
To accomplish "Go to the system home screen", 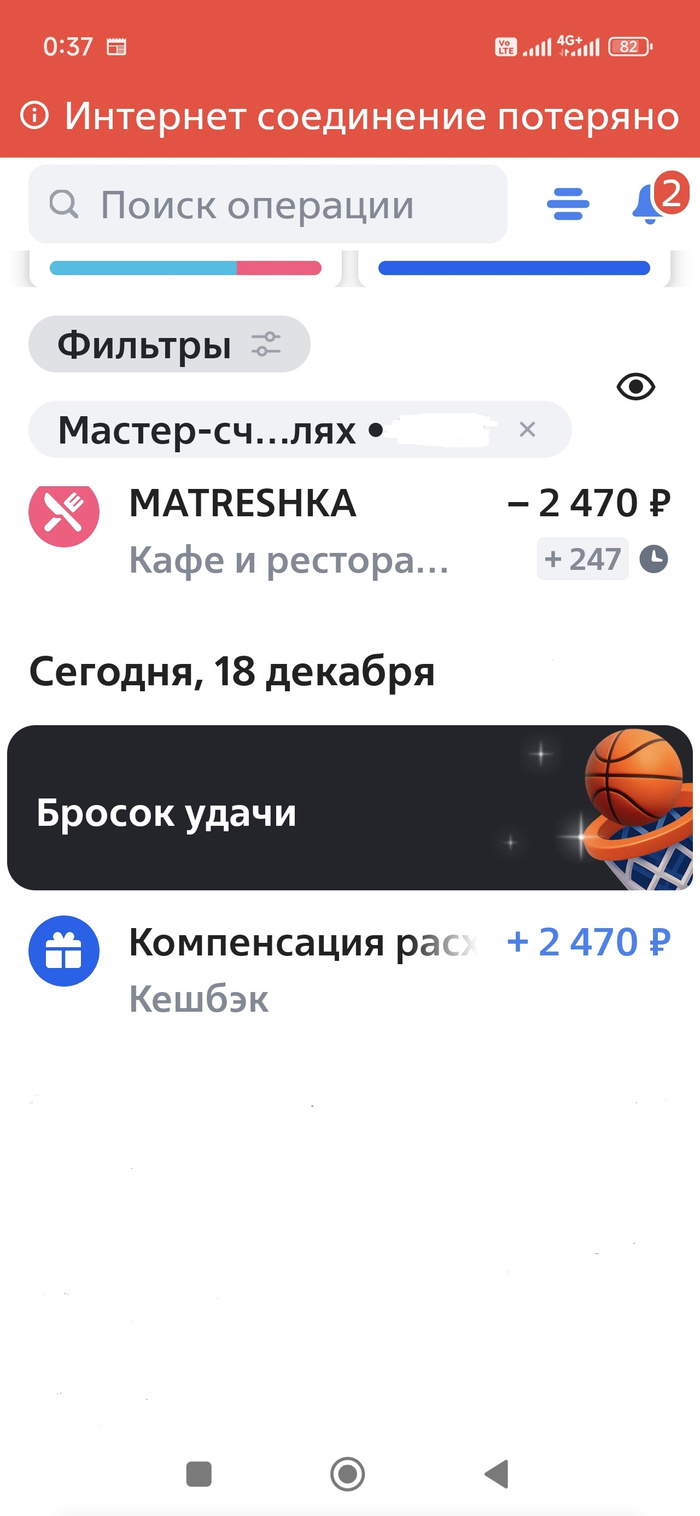I will tap(348, 1473).
